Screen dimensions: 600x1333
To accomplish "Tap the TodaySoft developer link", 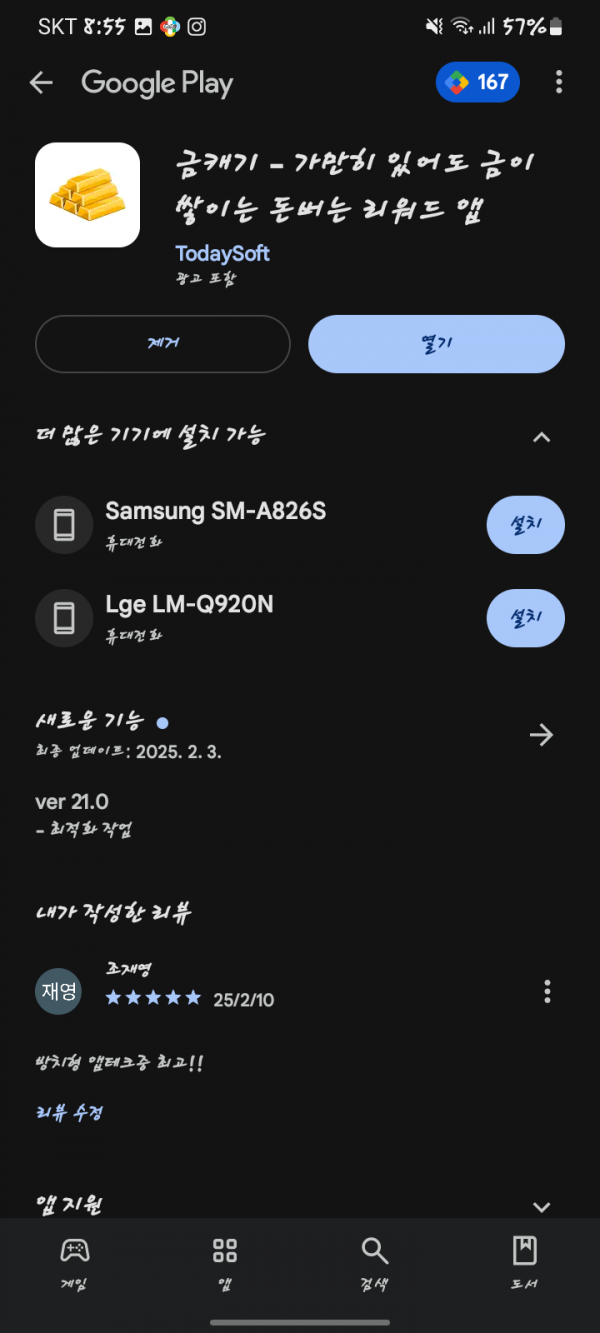I will pos(223,253).
